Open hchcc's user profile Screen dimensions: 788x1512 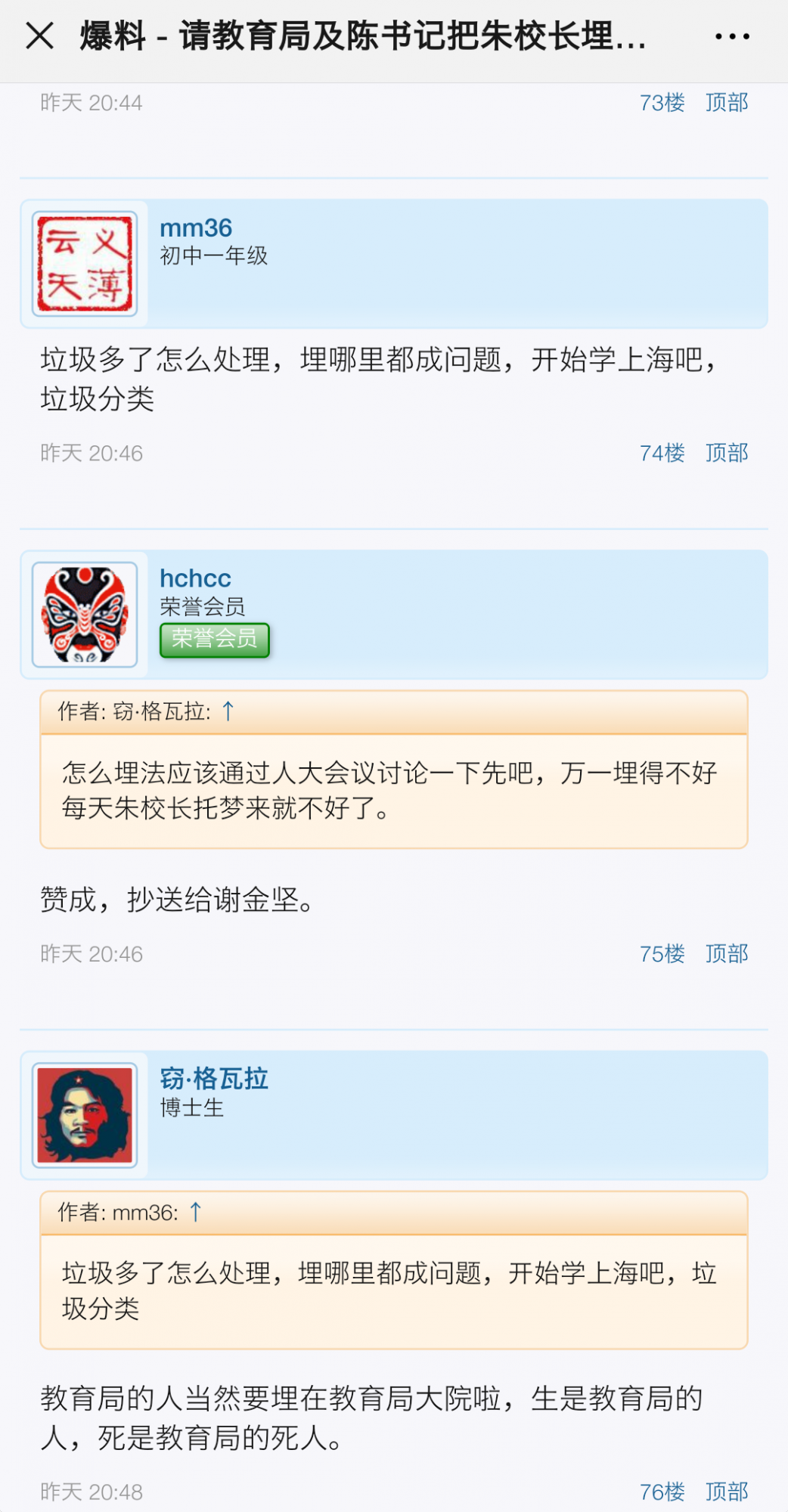click(x=195, y=578)
